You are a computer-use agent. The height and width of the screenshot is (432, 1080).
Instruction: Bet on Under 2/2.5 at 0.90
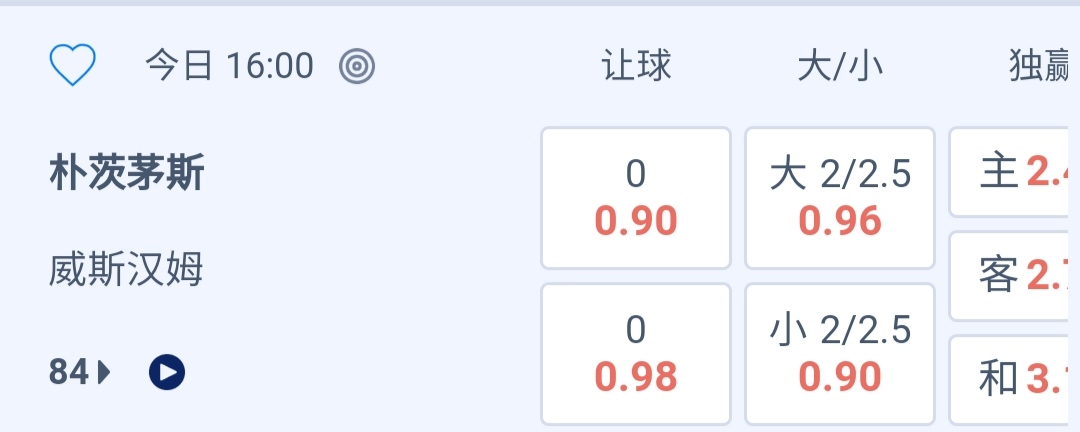point(840,354)
